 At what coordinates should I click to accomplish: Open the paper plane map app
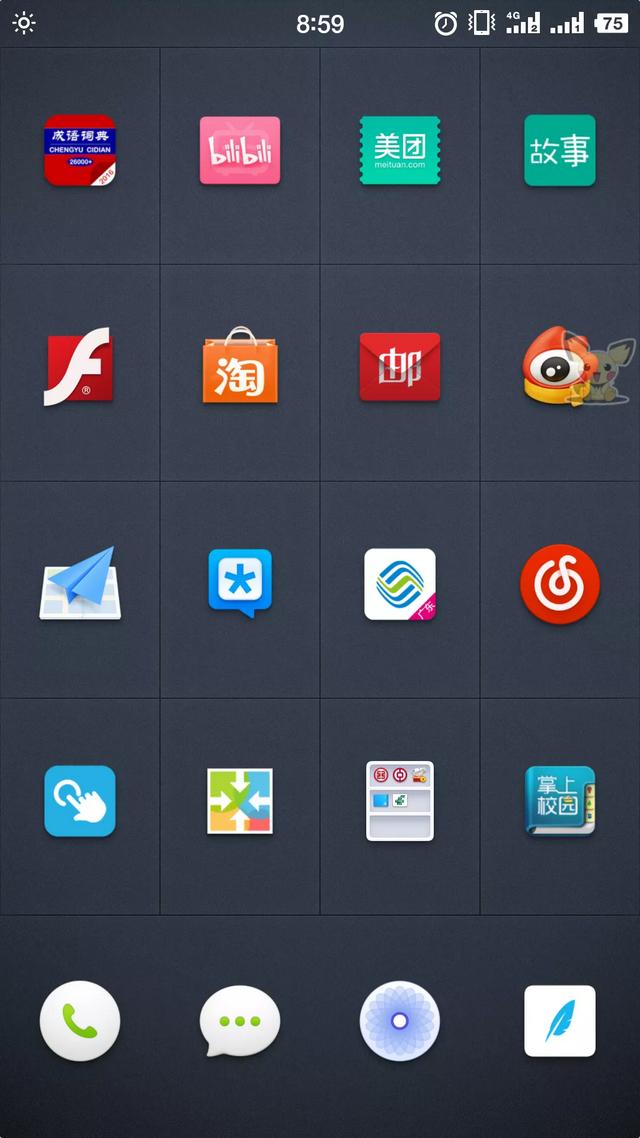click(x=80, y=584)
